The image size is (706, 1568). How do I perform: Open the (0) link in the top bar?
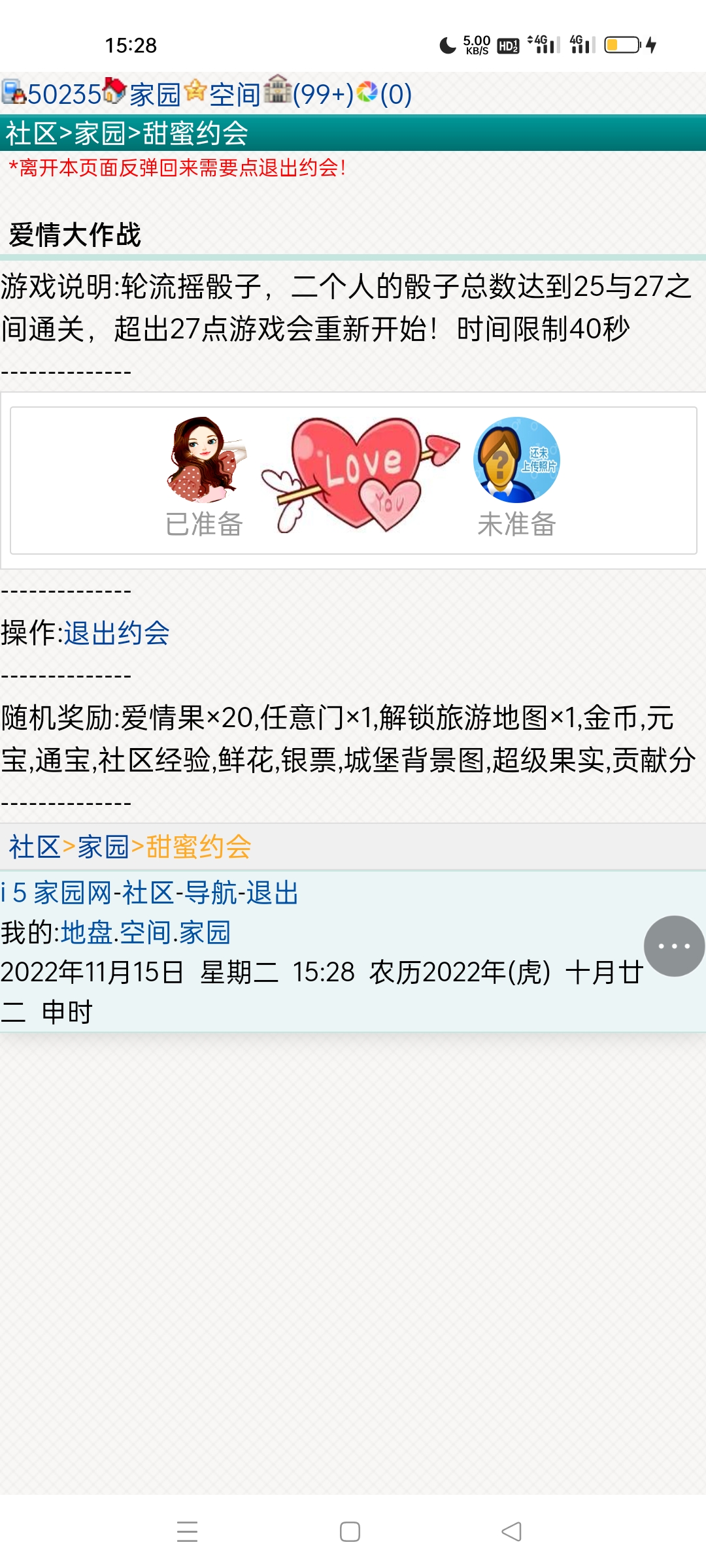tap(395, 94)
